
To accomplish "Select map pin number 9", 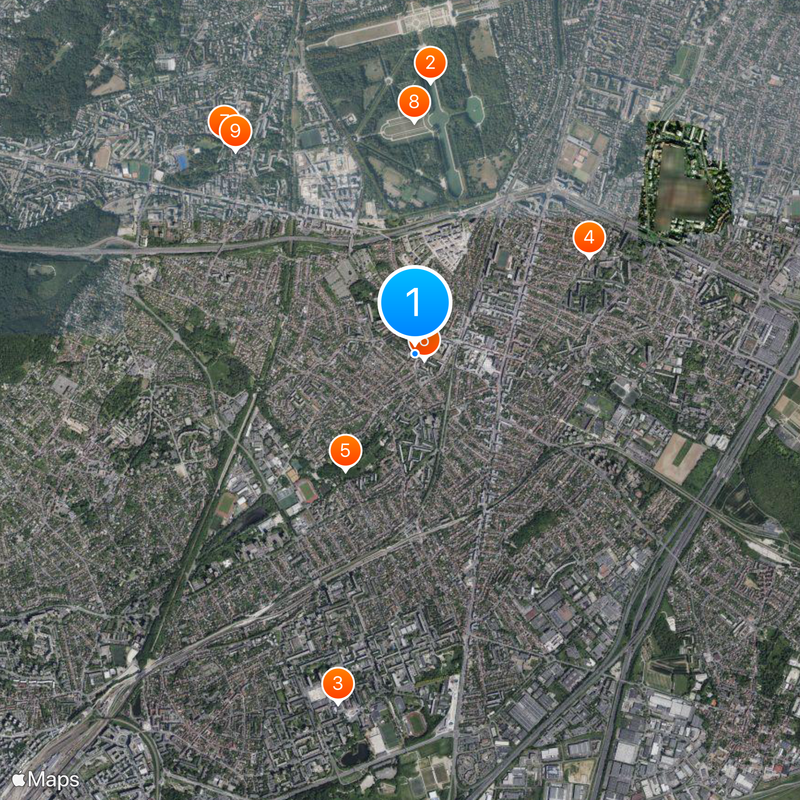I will [235, 130].
